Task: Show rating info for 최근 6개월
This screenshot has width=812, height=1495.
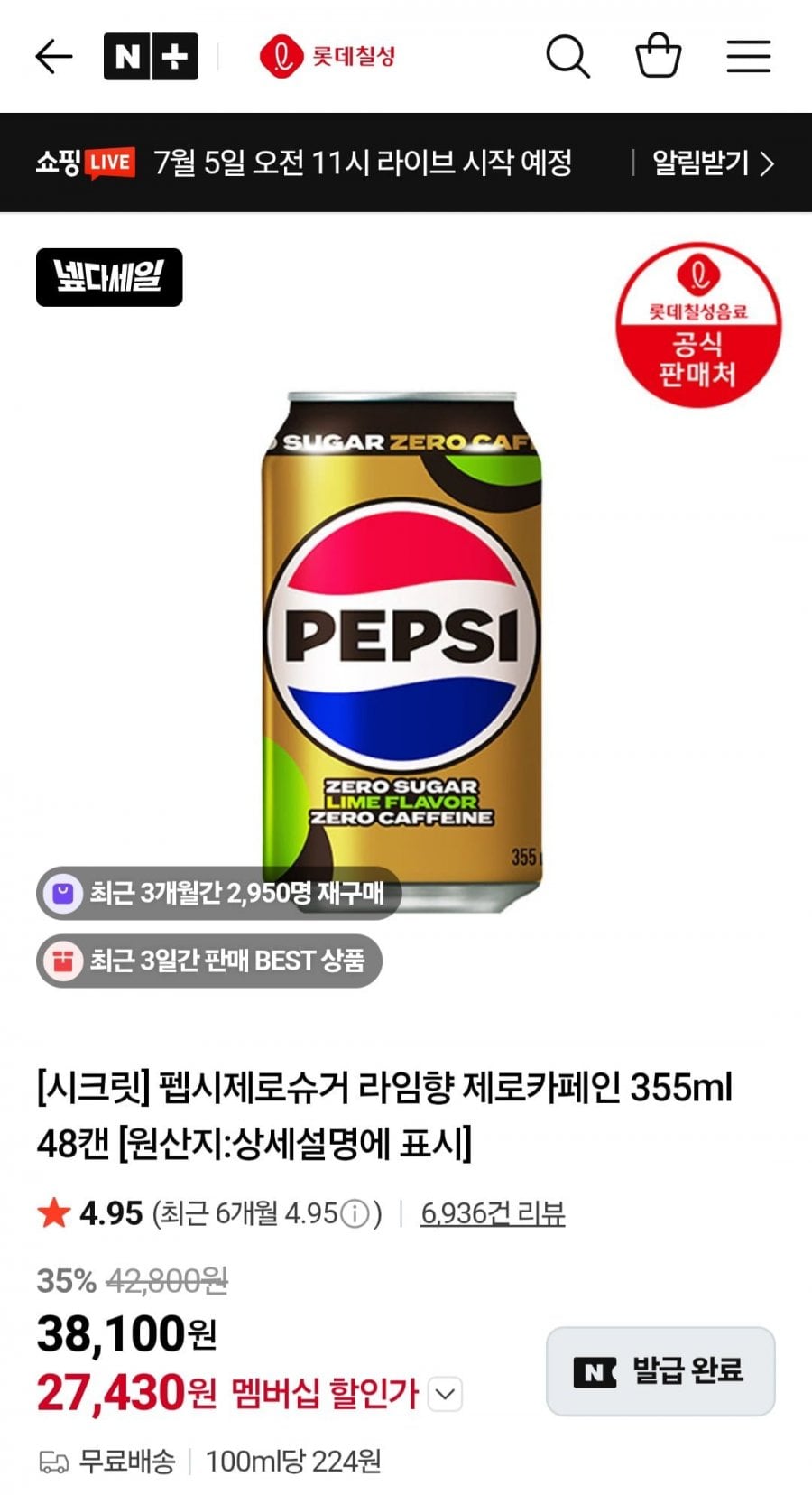Action: (x=355, y=1214)
